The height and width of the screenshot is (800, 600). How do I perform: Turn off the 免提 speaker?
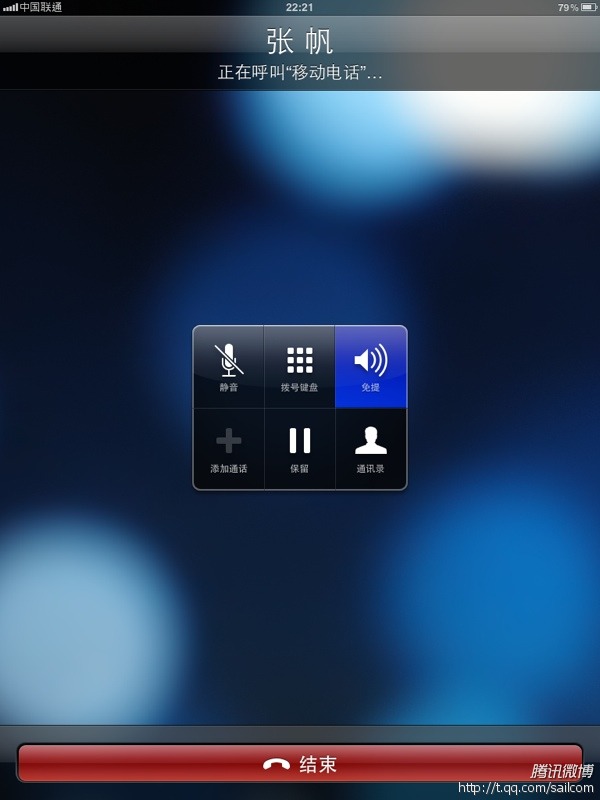point(370,367)
